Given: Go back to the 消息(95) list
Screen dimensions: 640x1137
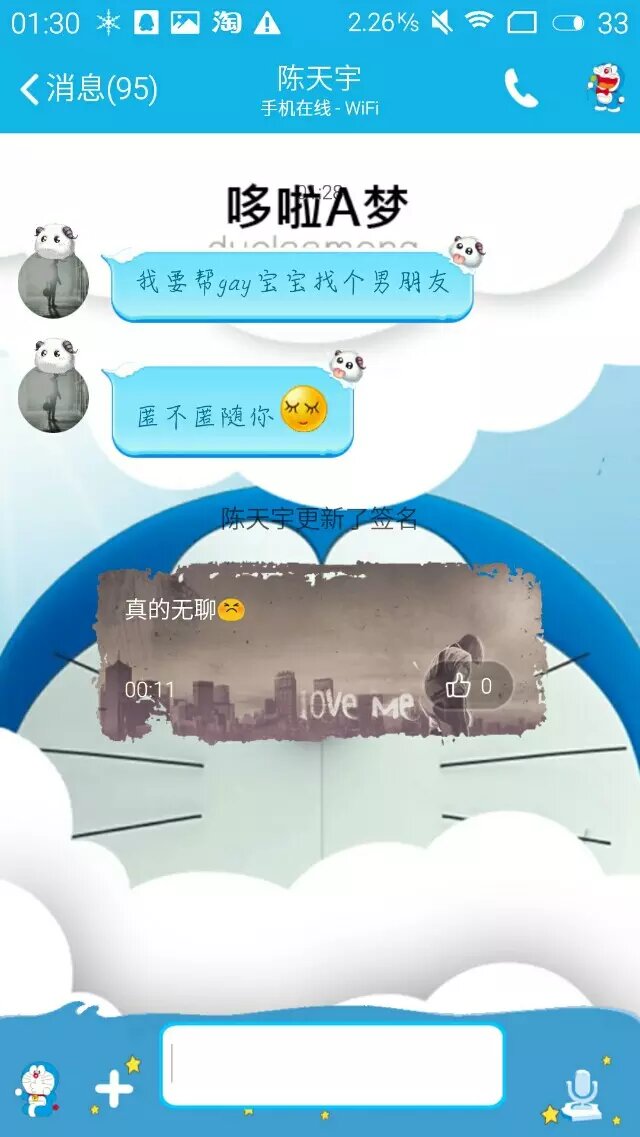Looking at the screenshot, I should coord(88,90).
